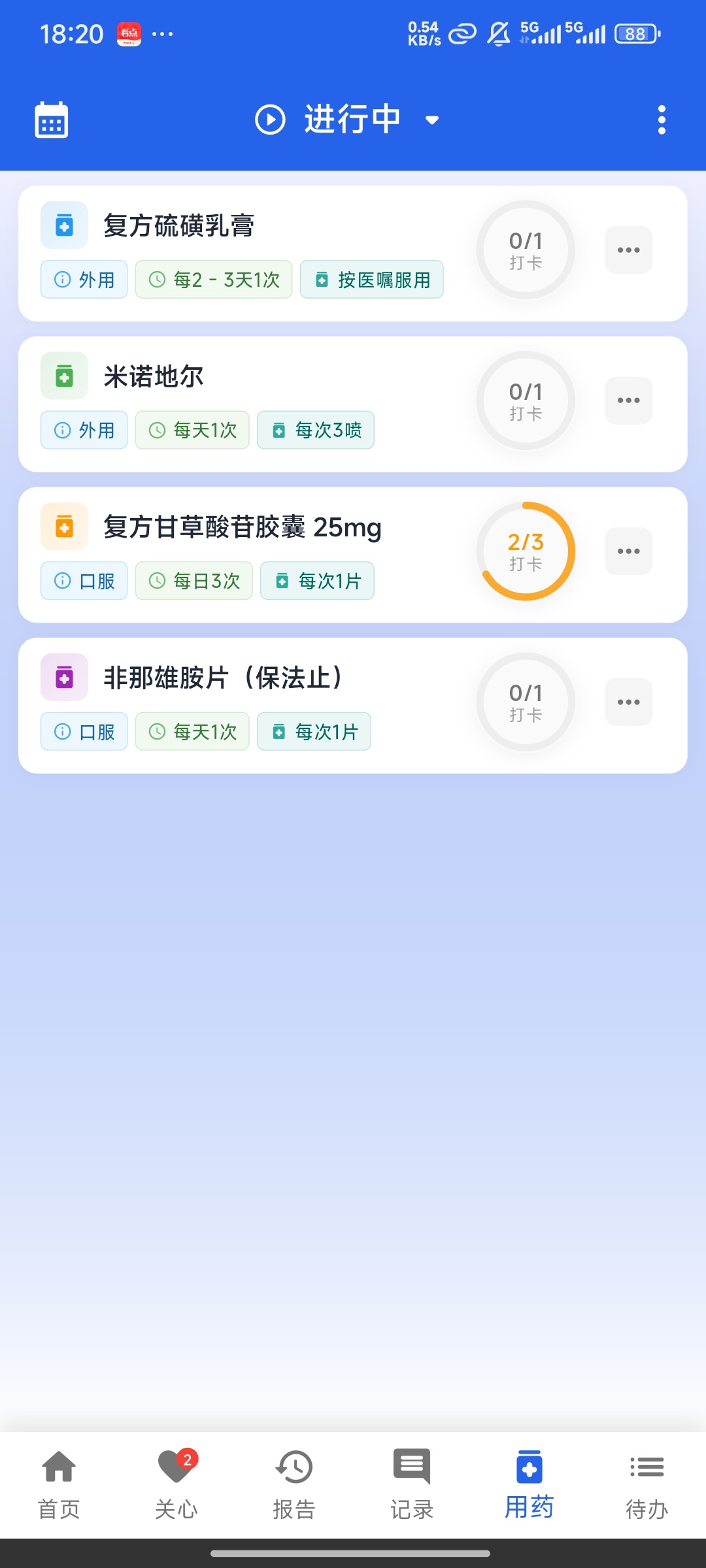Open more options for 非那雄胺片
Viewport: 706px width, 1568px height.
(x=628, y=702)
